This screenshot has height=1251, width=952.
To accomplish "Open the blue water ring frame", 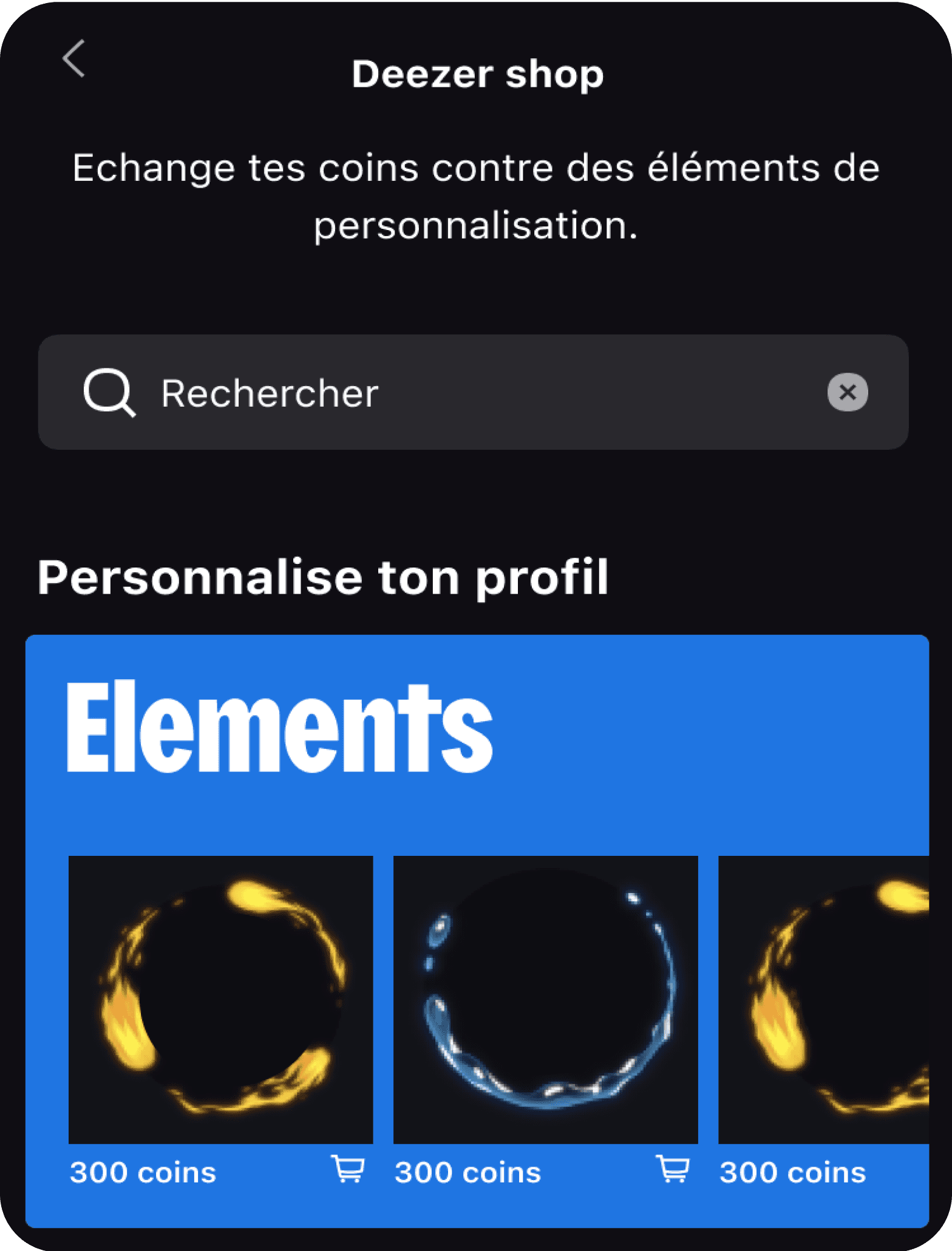I will pos(545,999).
